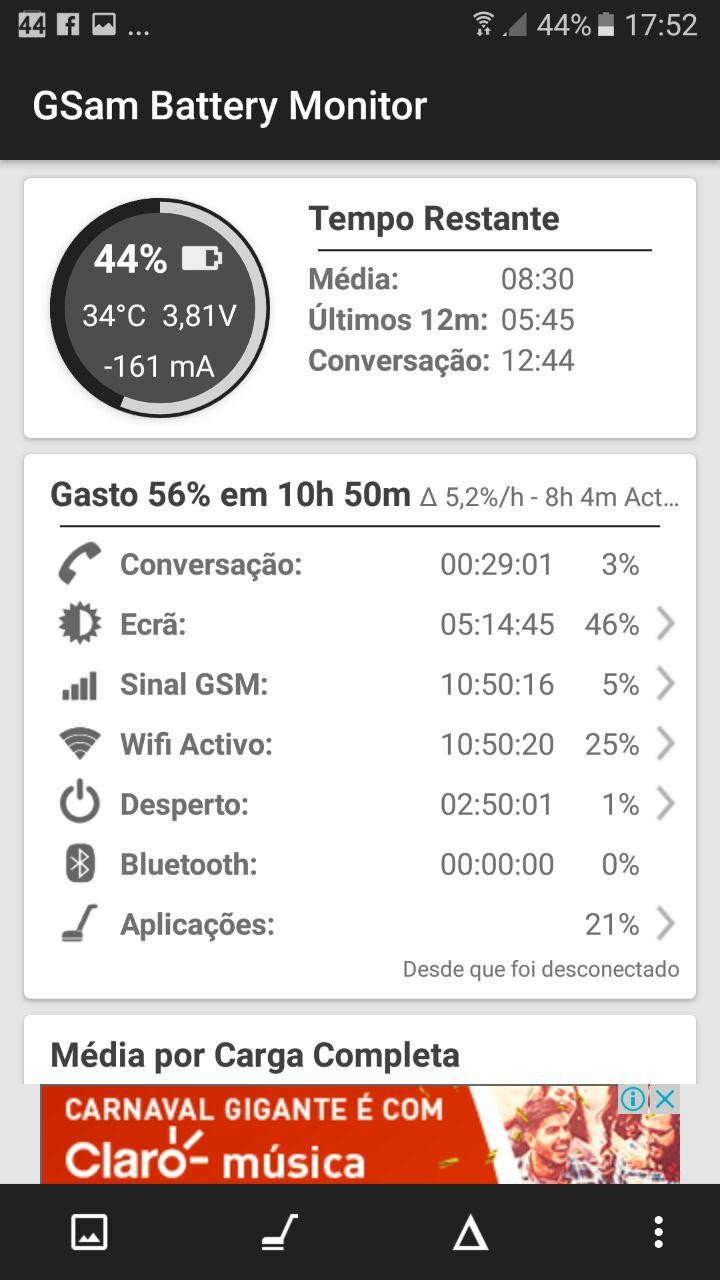Open the Desperto wake details
The height and width of the screenshot is (1280, 720).
360,805
